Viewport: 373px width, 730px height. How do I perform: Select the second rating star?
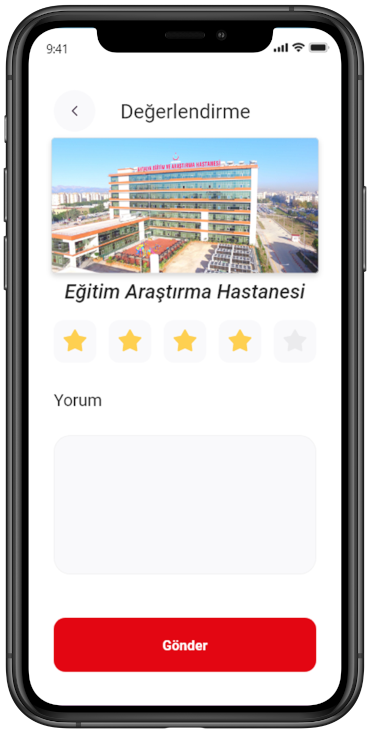pyautogui.click(x=130, y=341)
